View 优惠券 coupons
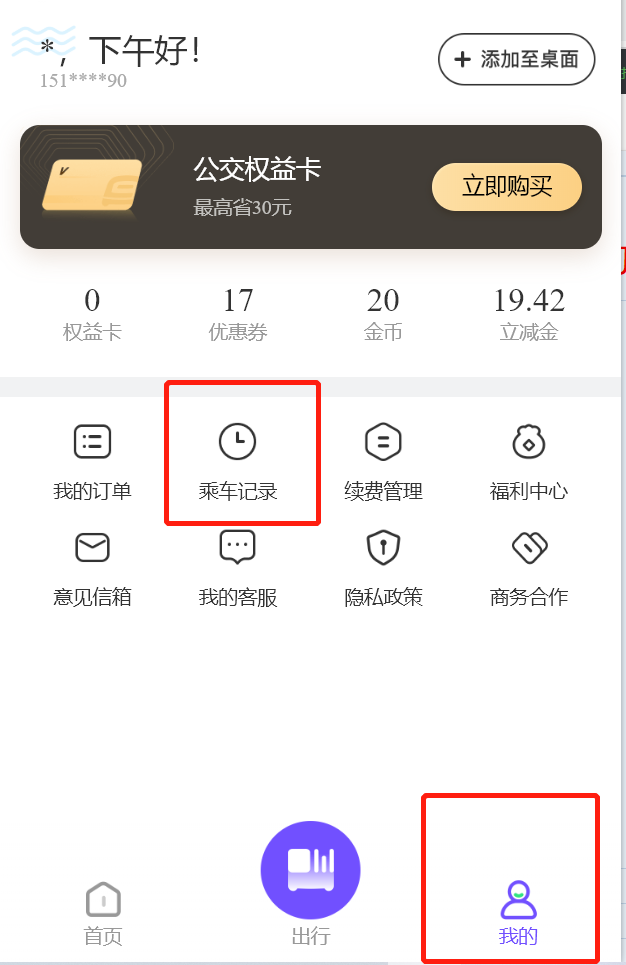 click(x=238, y=314)
